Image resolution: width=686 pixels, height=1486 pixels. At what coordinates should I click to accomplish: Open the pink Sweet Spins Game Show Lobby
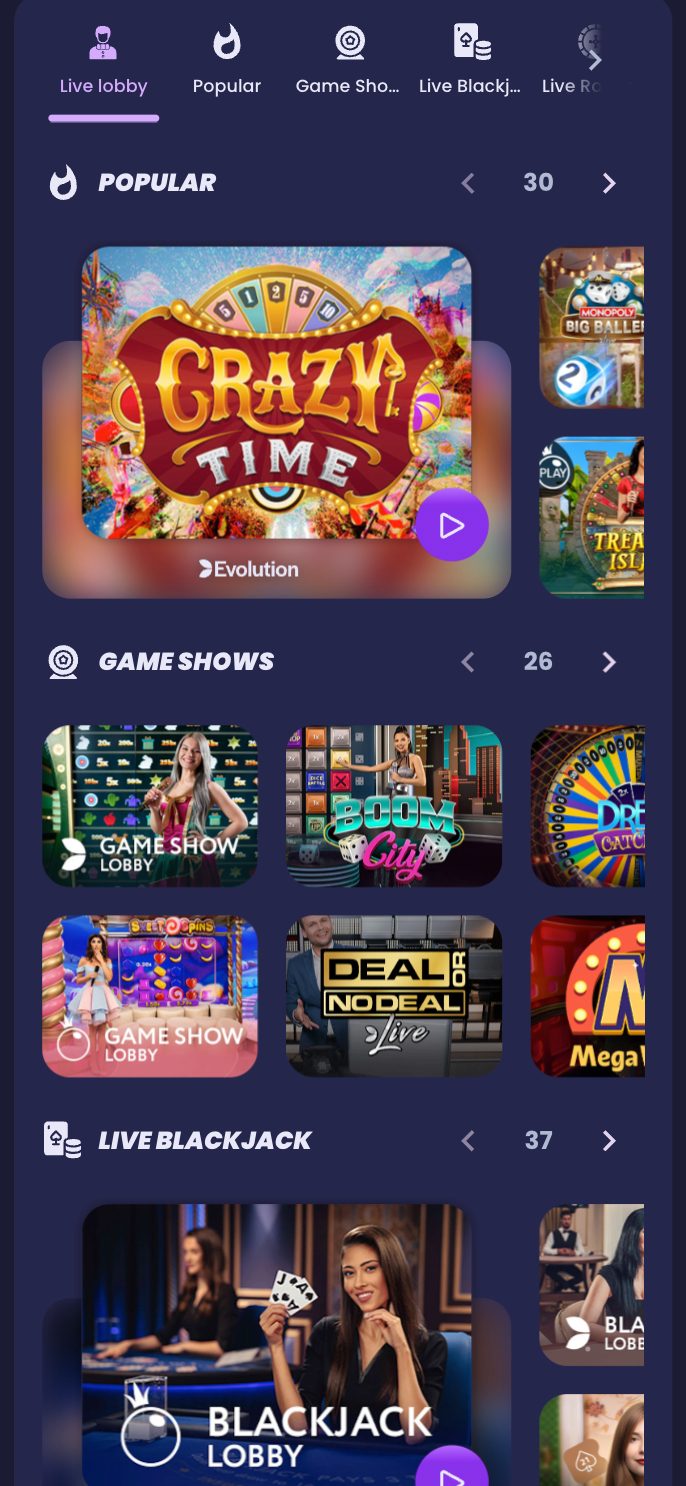pyautogui.click(x=150, y=996)
